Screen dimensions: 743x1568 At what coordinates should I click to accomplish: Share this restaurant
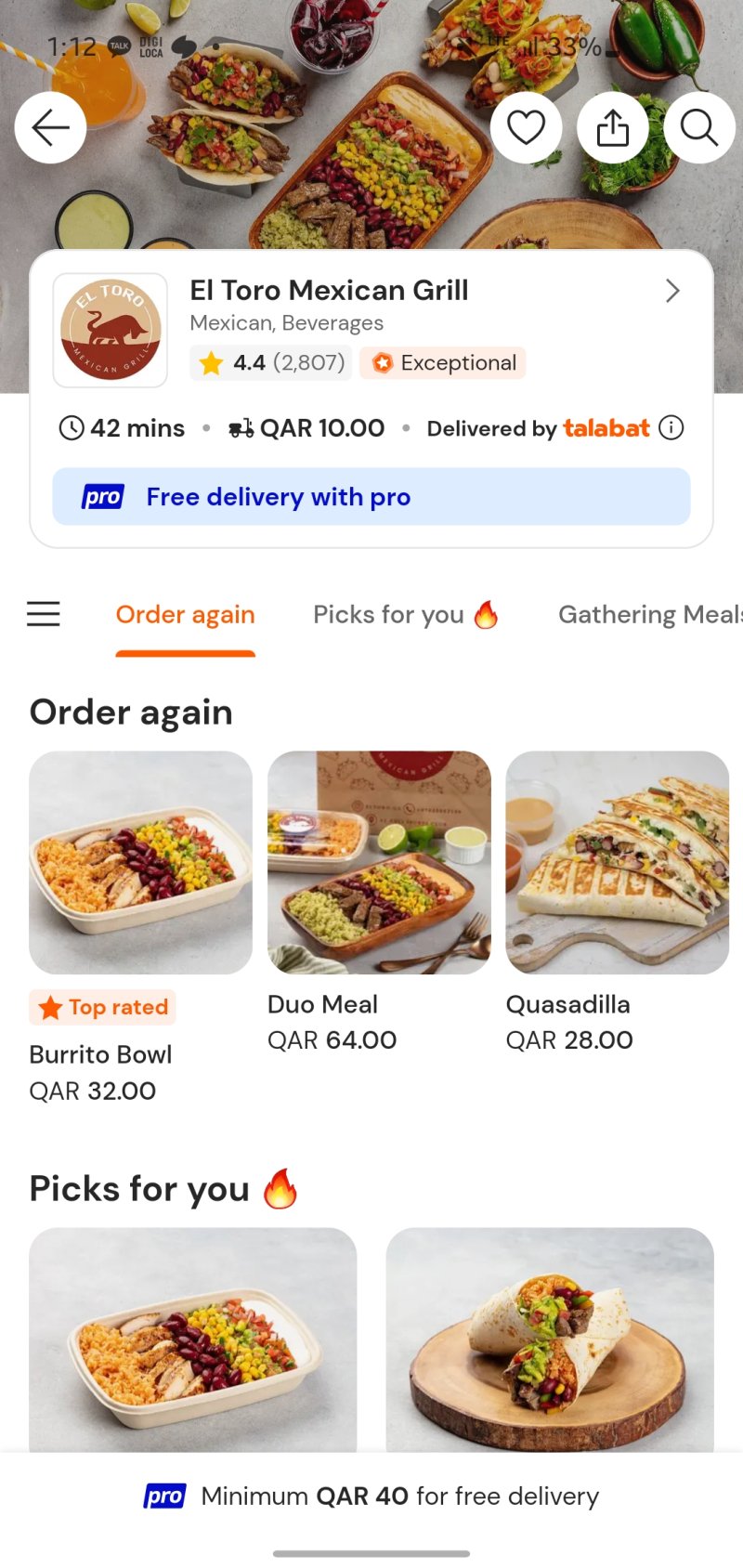(612, 128)
